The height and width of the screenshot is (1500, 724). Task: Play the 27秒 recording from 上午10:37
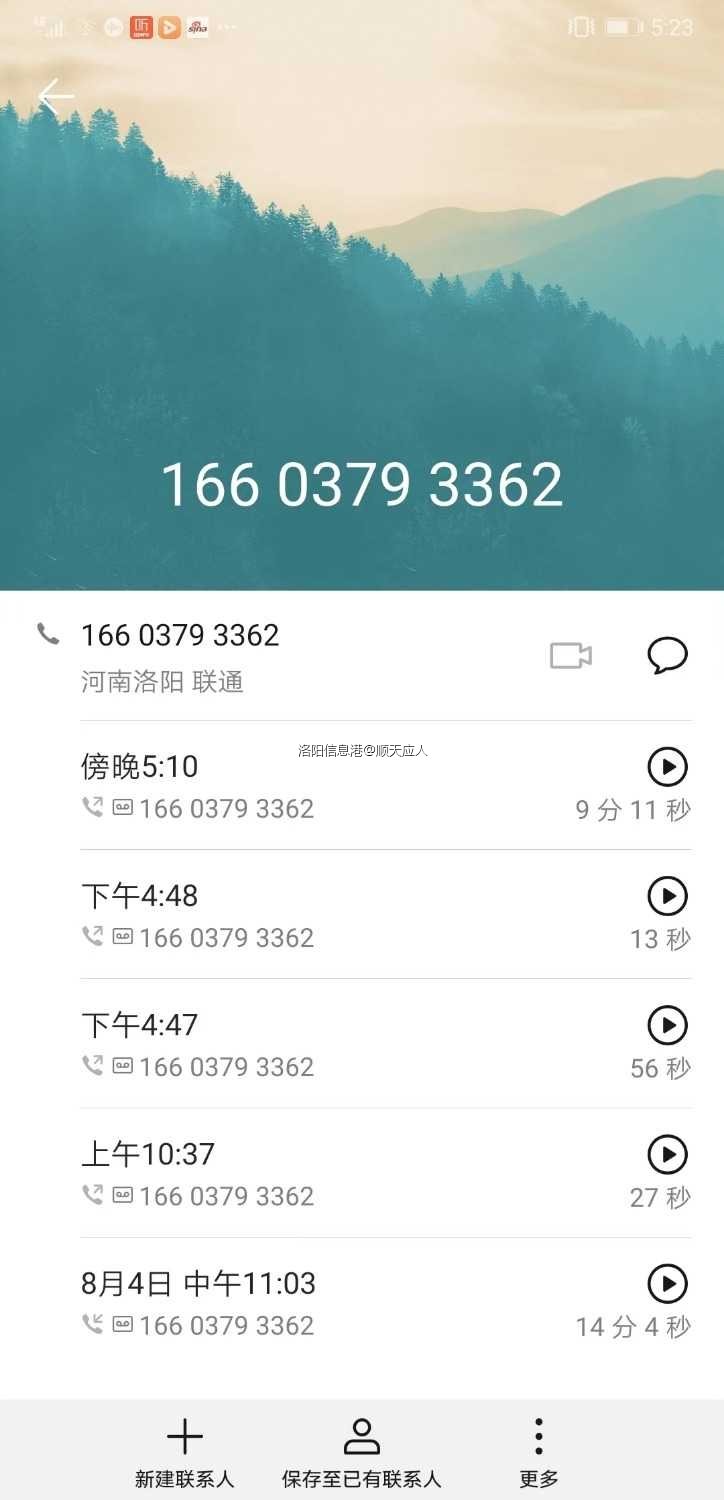pos(667,1154)
